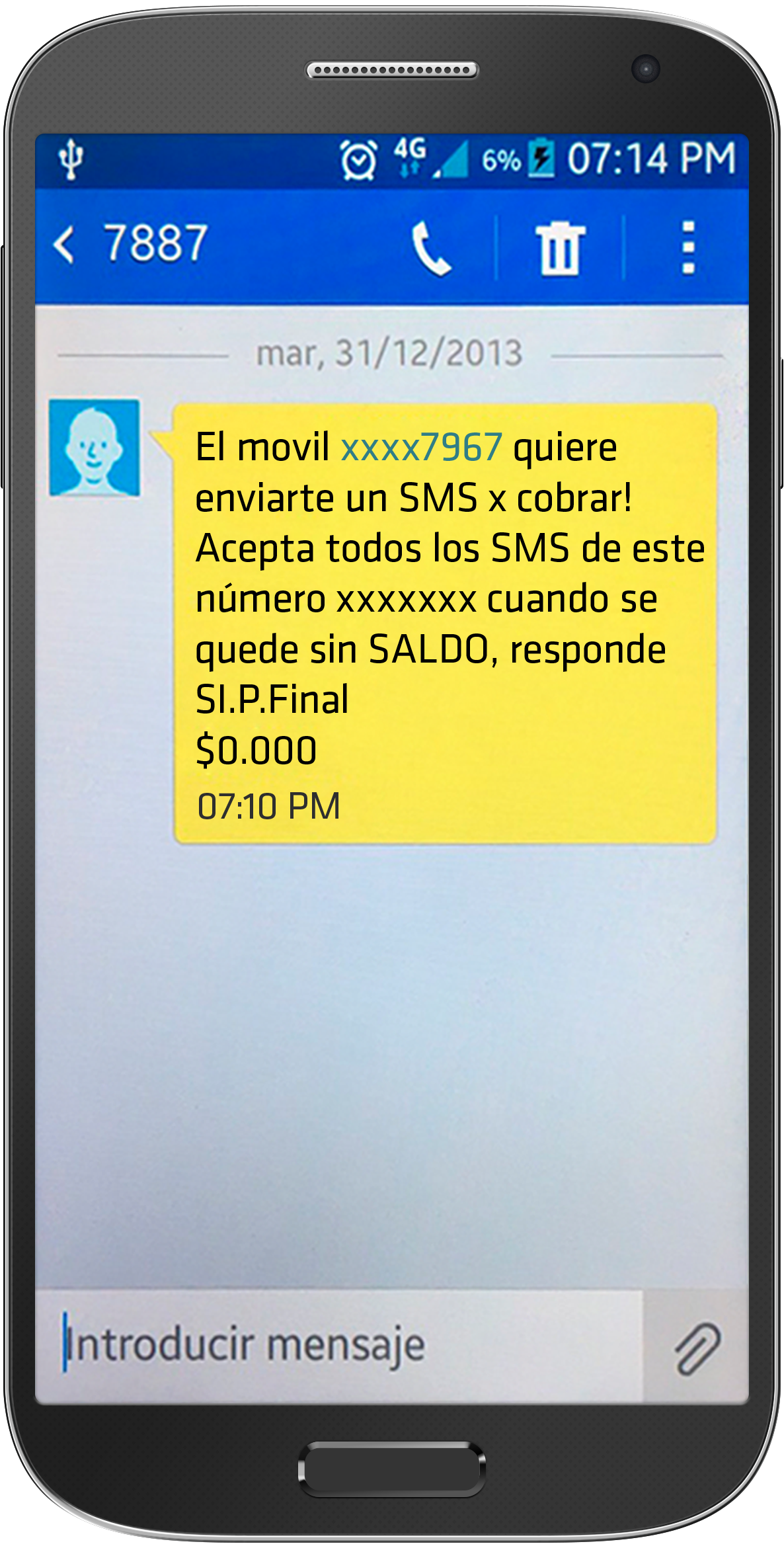This screenshot has height=1550, width=784.
Task: Tap the linked number xxxx7967
Action: point(421,448)
